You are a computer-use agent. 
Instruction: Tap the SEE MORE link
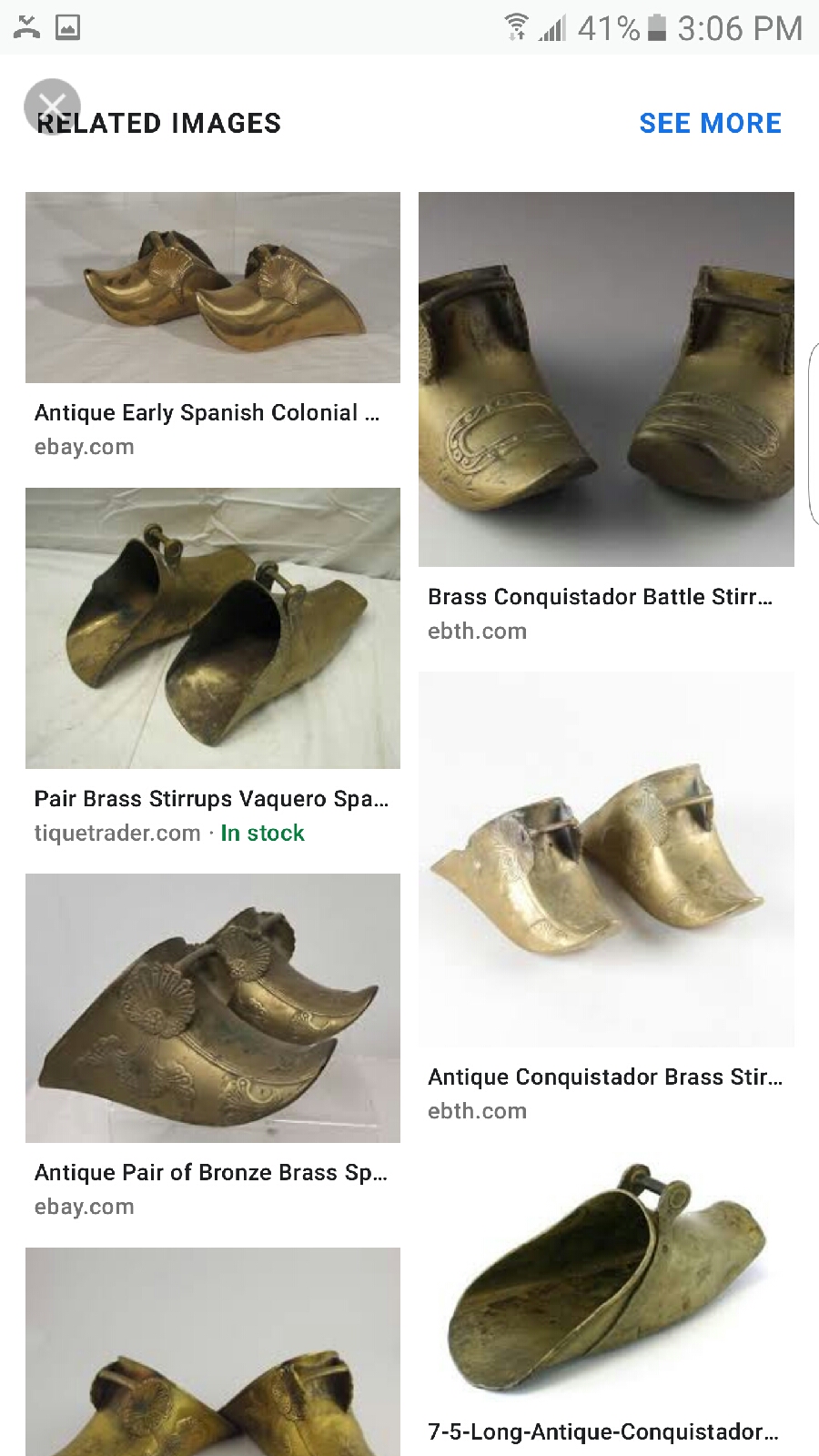(710, 124)
